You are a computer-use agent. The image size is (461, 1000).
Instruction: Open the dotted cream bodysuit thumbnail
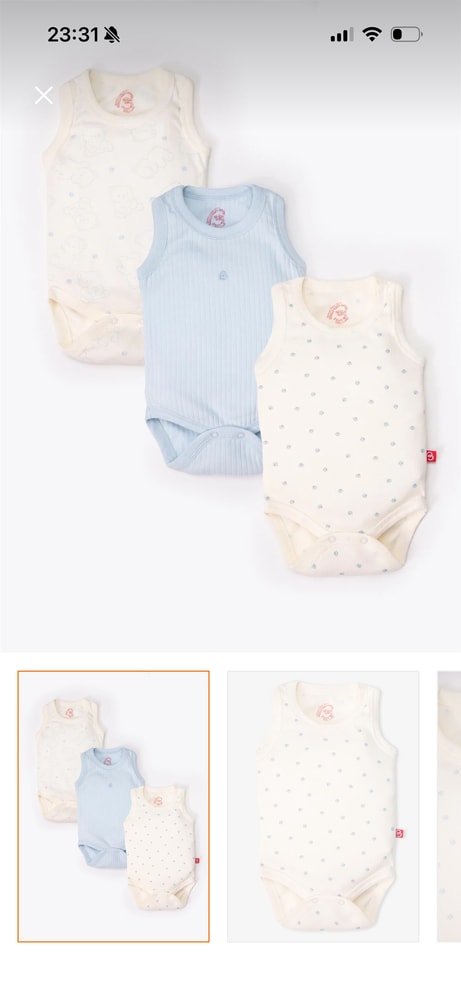coord(323,806)
